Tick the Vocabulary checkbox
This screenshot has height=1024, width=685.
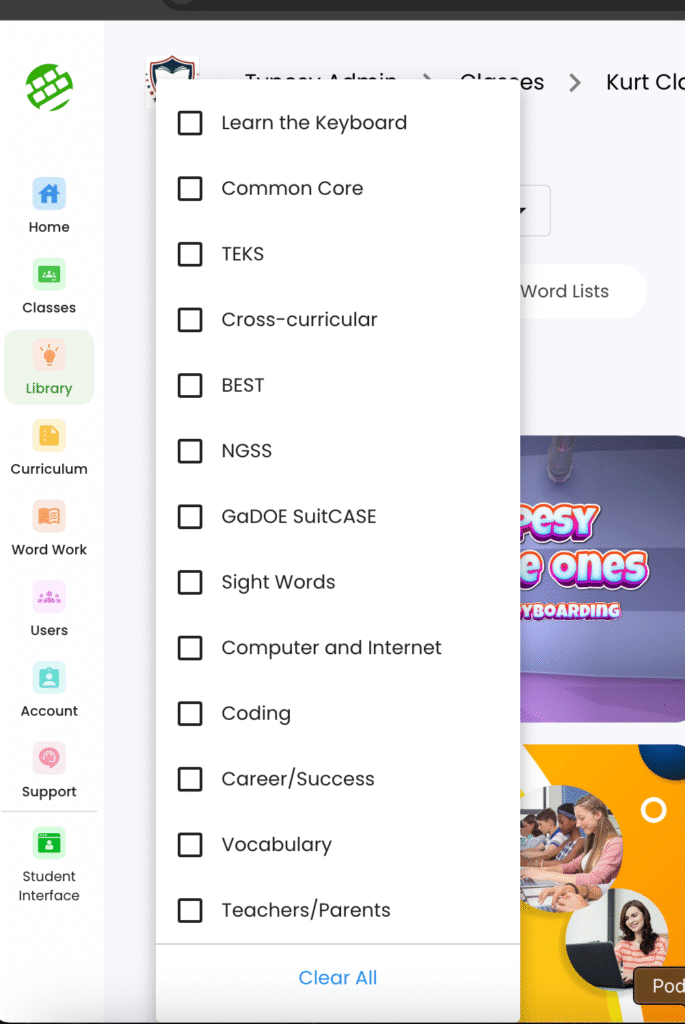coord(190,845)
